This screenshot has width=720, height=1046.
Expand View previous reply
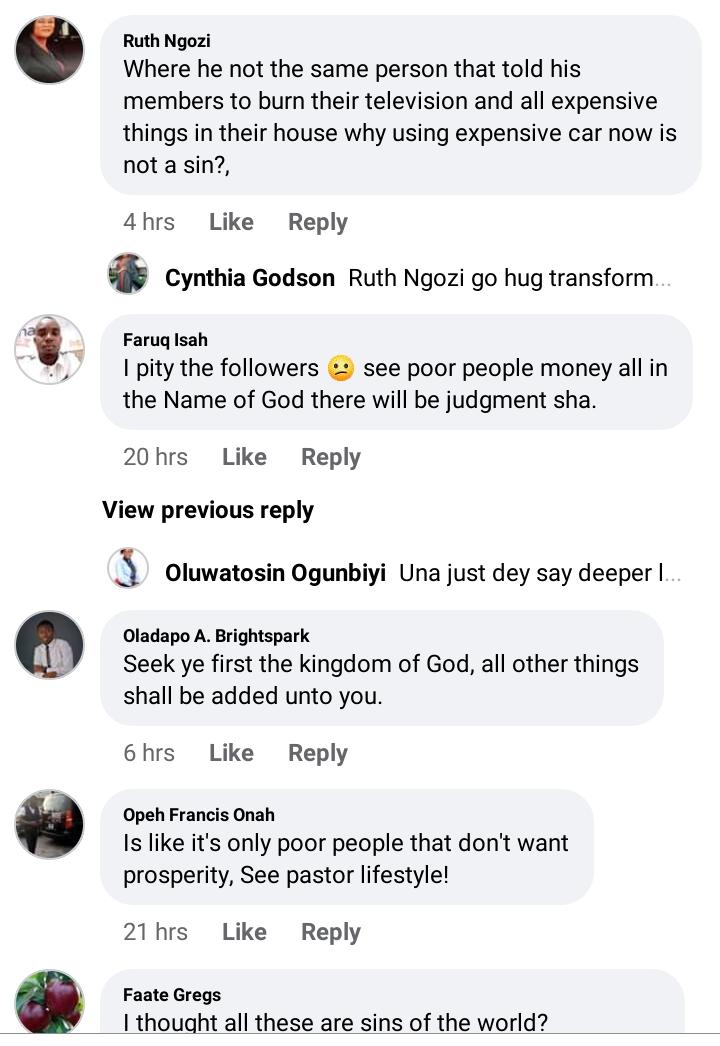tap(208, 510)
